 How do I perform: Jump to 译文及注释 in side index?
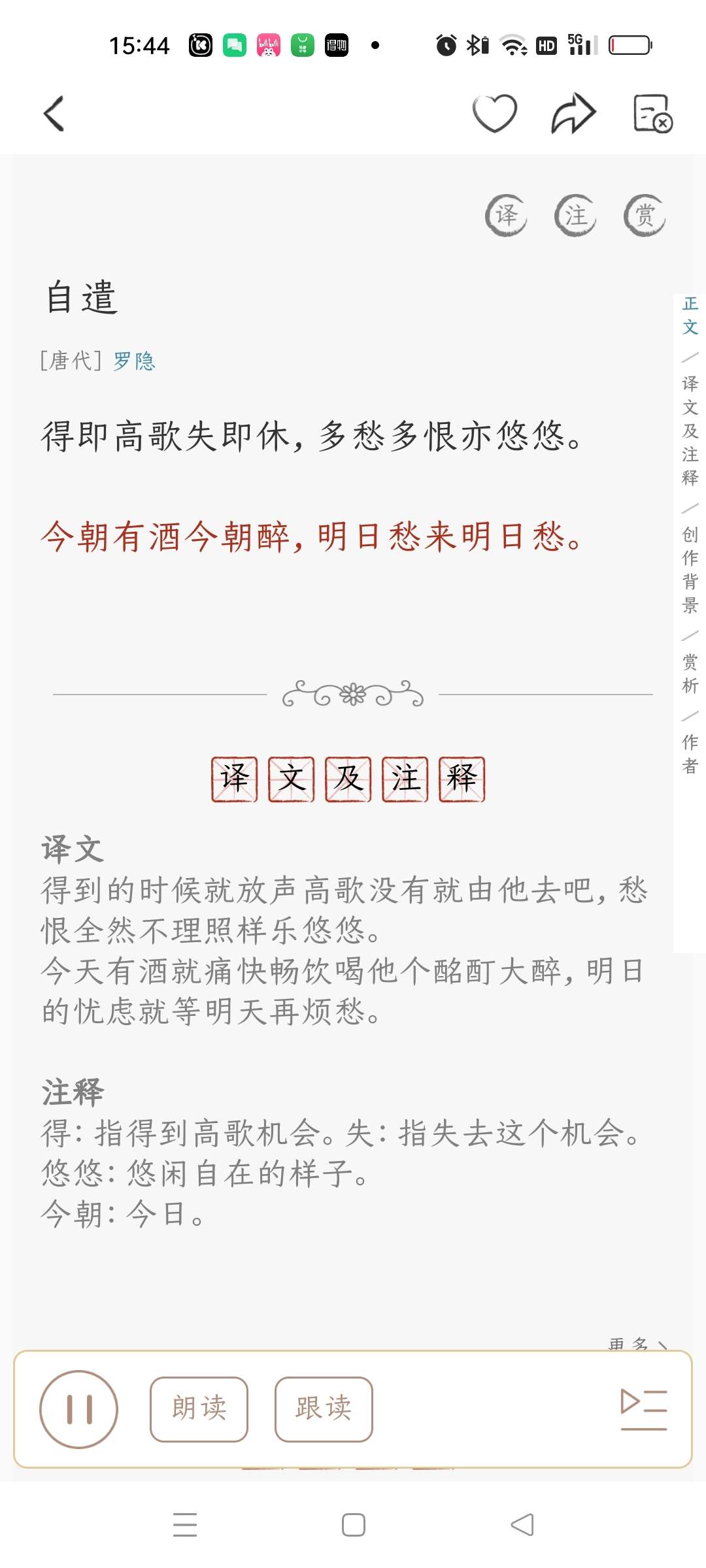pyautogui.click(x=690, y=431)
